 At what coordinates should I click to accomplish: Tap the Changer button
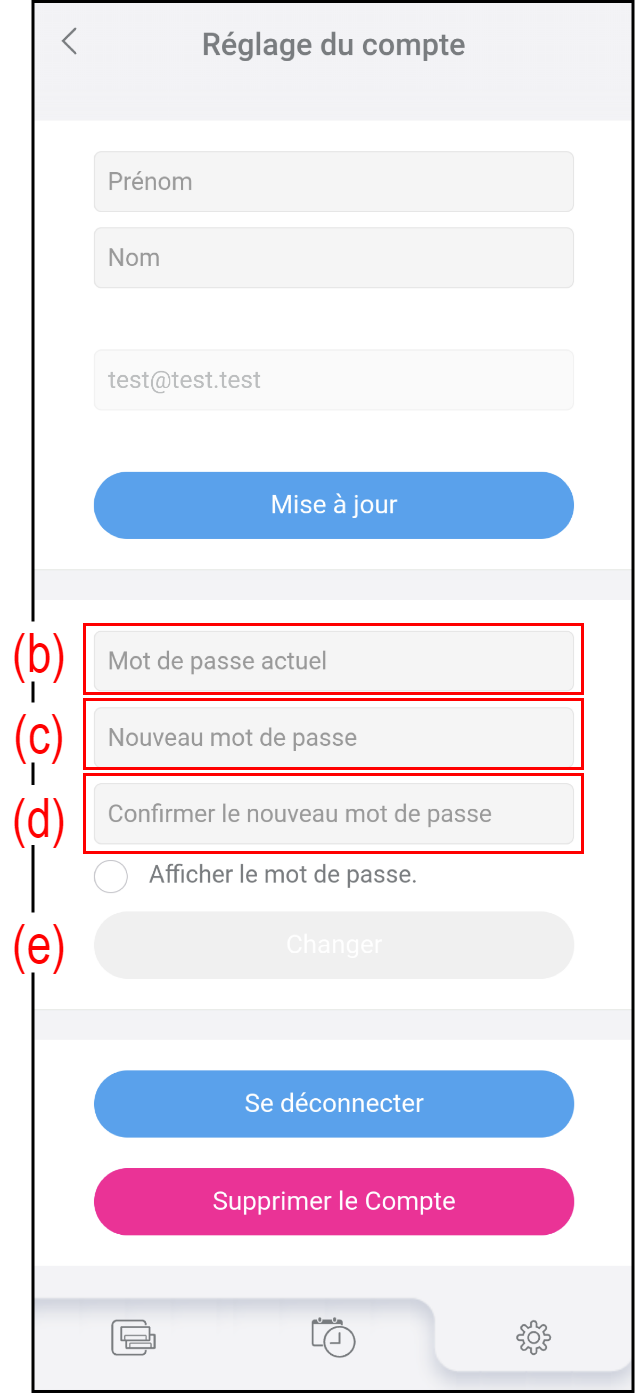click(x=333, y=945)
